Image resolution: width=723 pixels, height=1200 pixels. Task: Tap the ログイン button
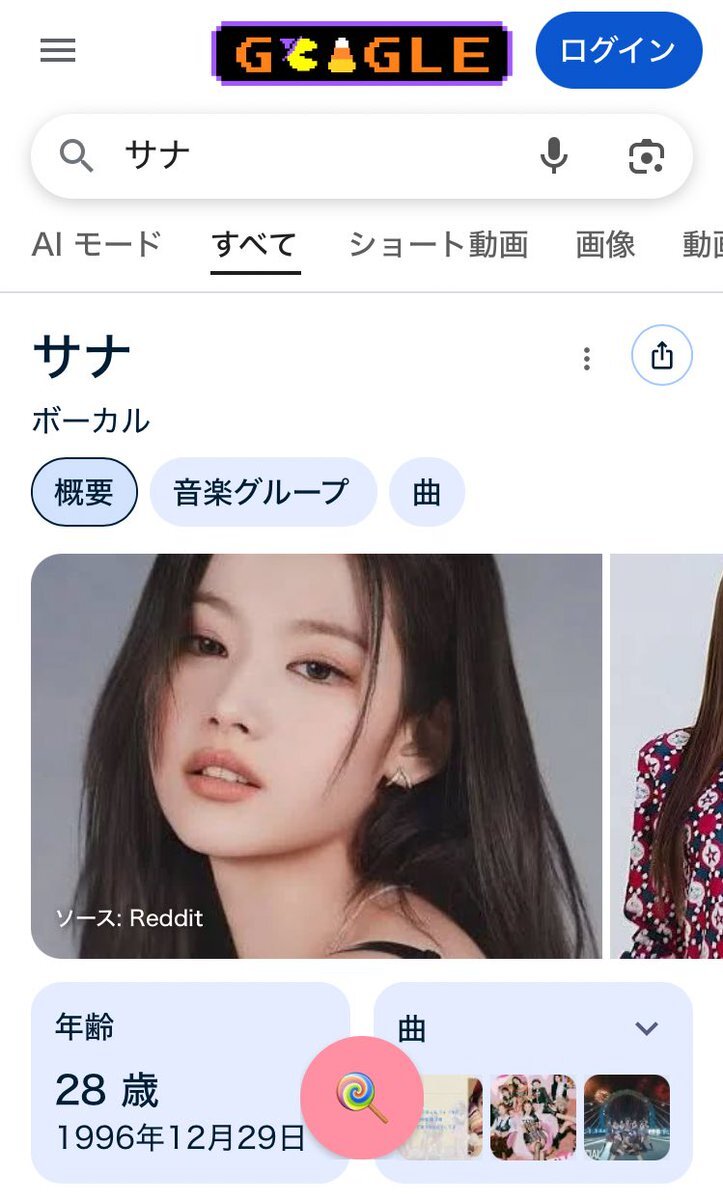[618, 51]
